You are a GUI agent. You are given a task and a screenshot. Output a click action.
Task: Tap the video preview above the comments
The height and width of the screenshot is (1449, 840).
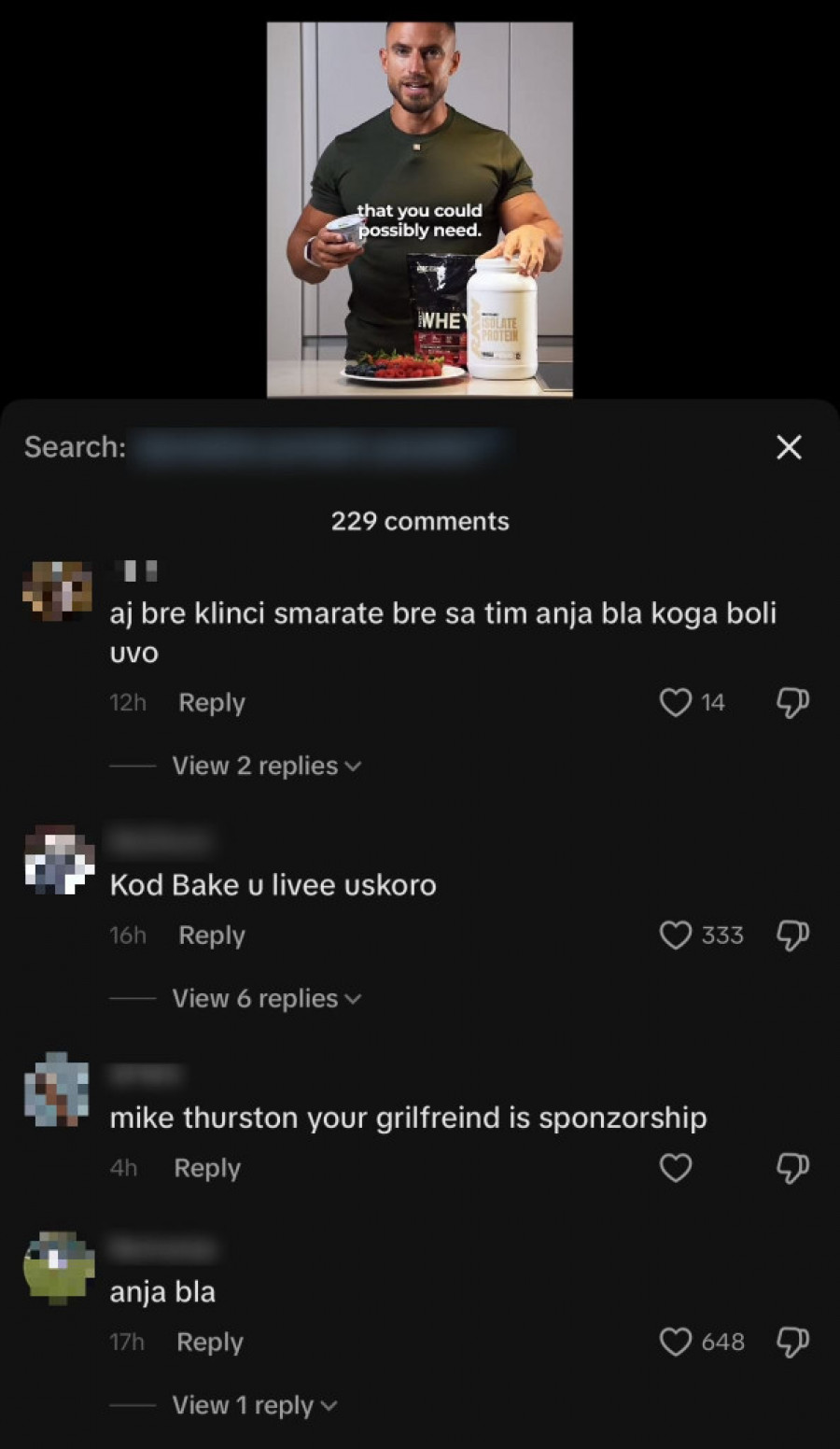click(x=419, y=210)
